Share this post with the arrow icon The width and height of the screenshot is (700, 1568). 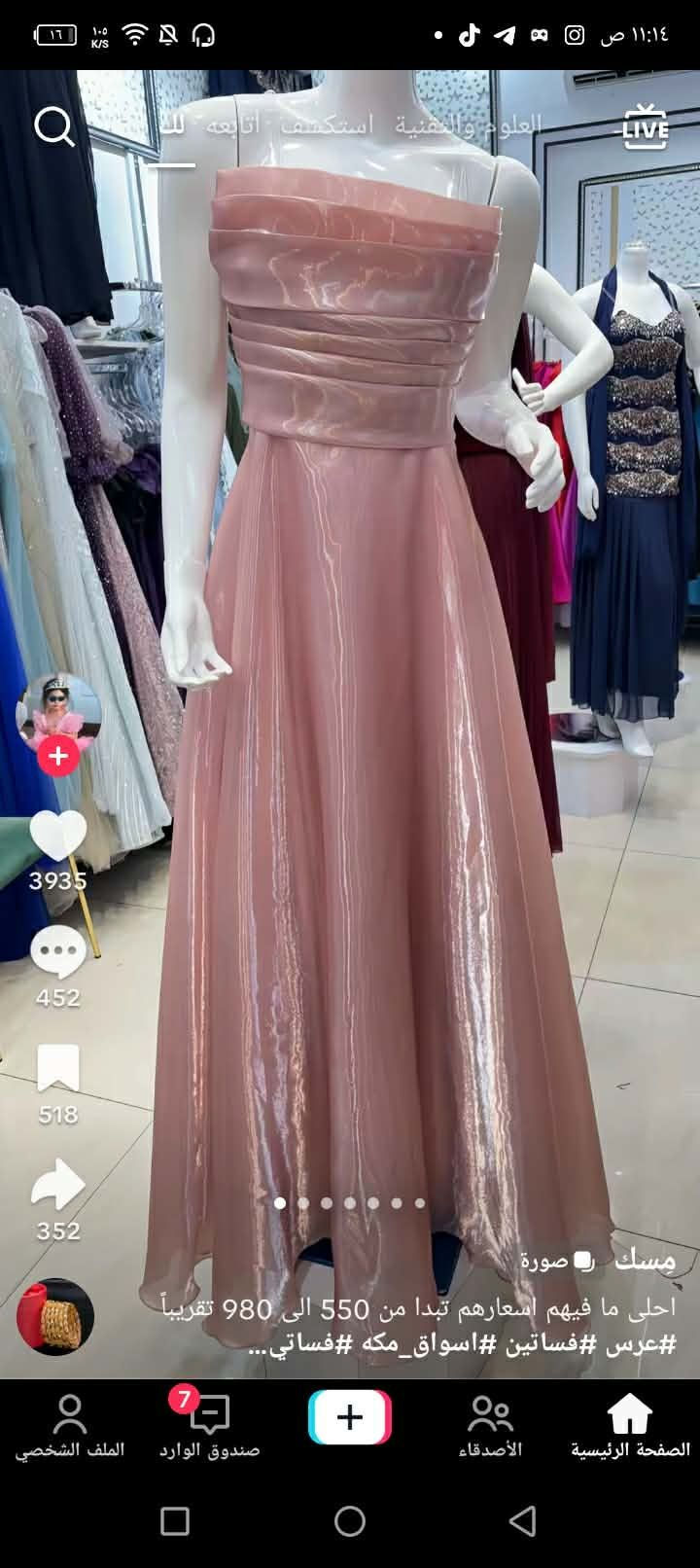click(x=58, y=1185)
